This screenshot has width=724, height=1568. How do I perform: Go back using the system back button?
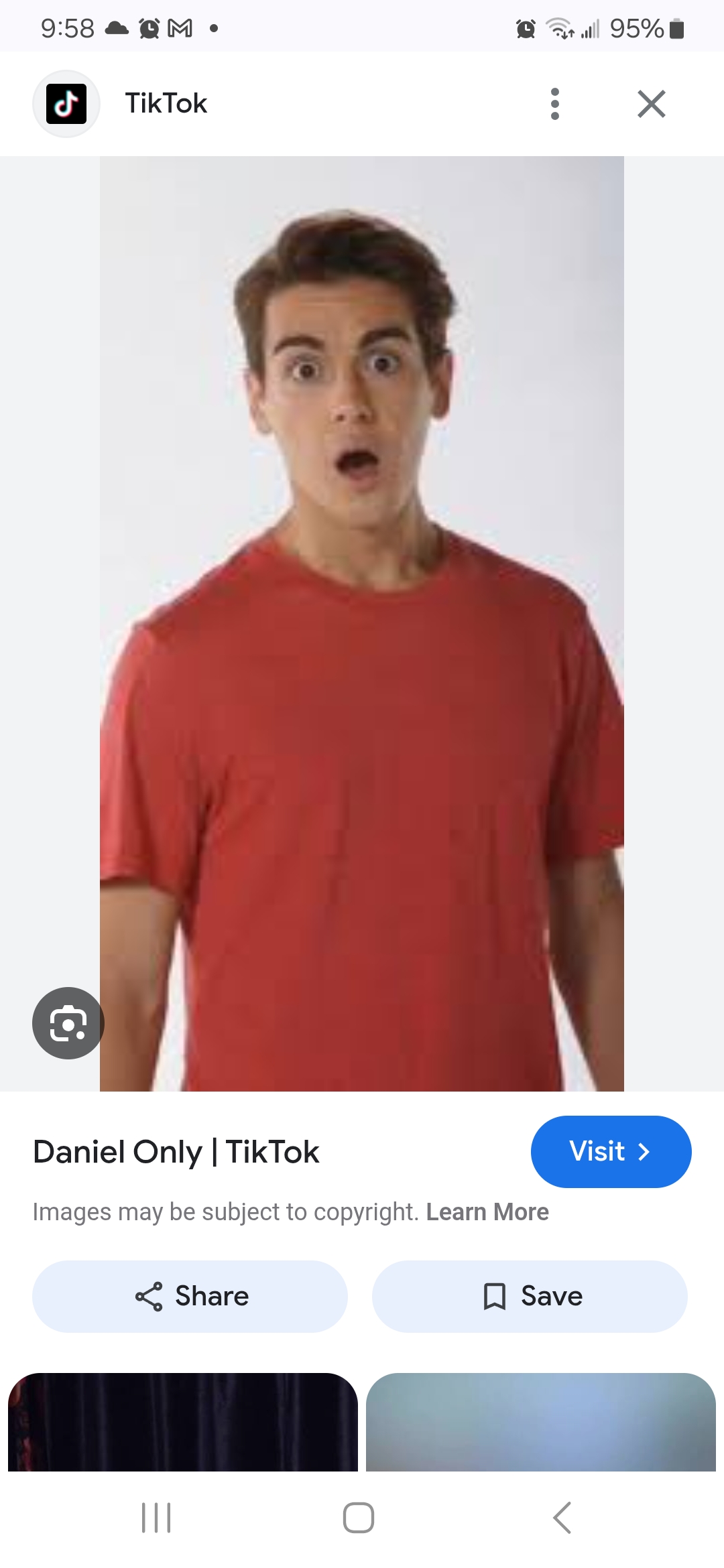[562, 1518]
